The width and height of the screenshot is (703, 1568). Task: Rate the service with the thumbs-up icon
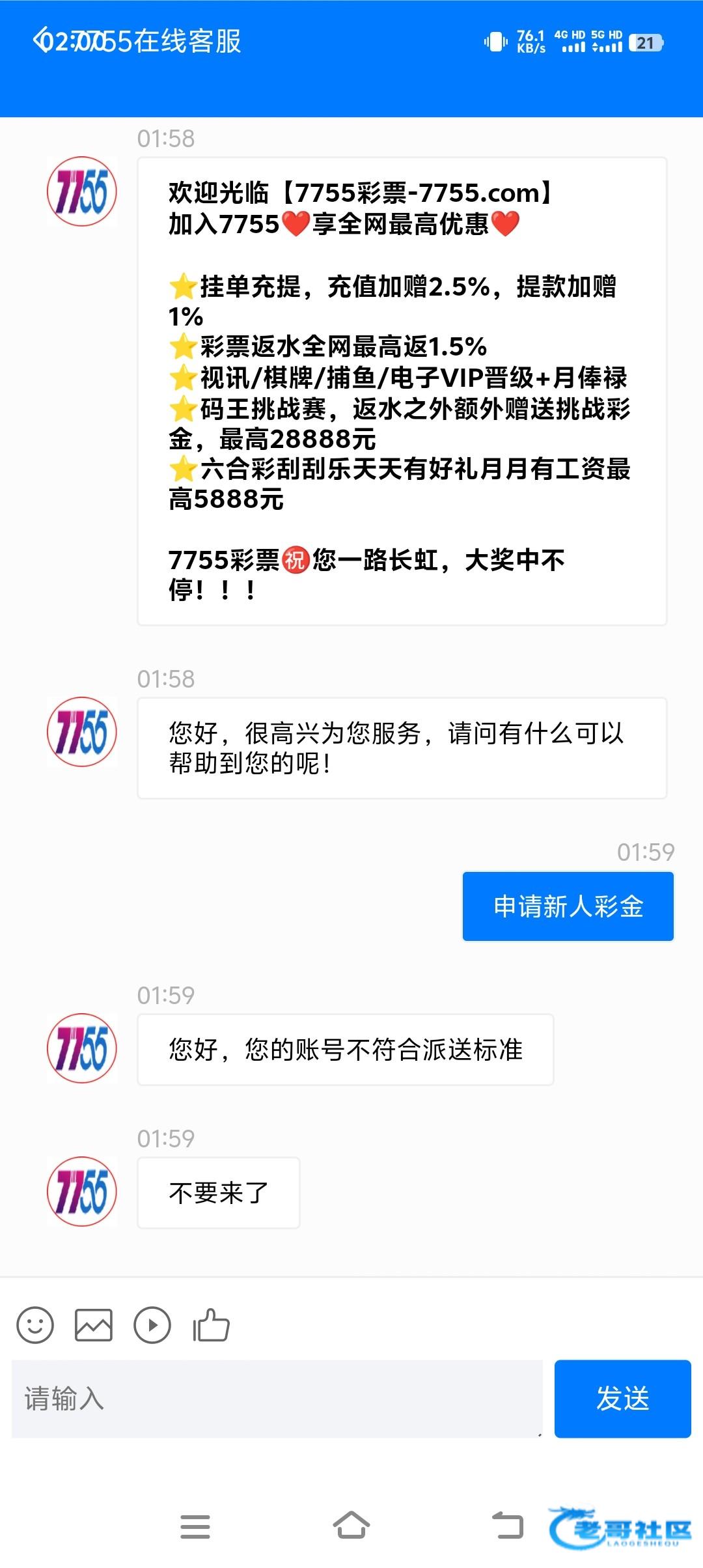click(211, 1325)
